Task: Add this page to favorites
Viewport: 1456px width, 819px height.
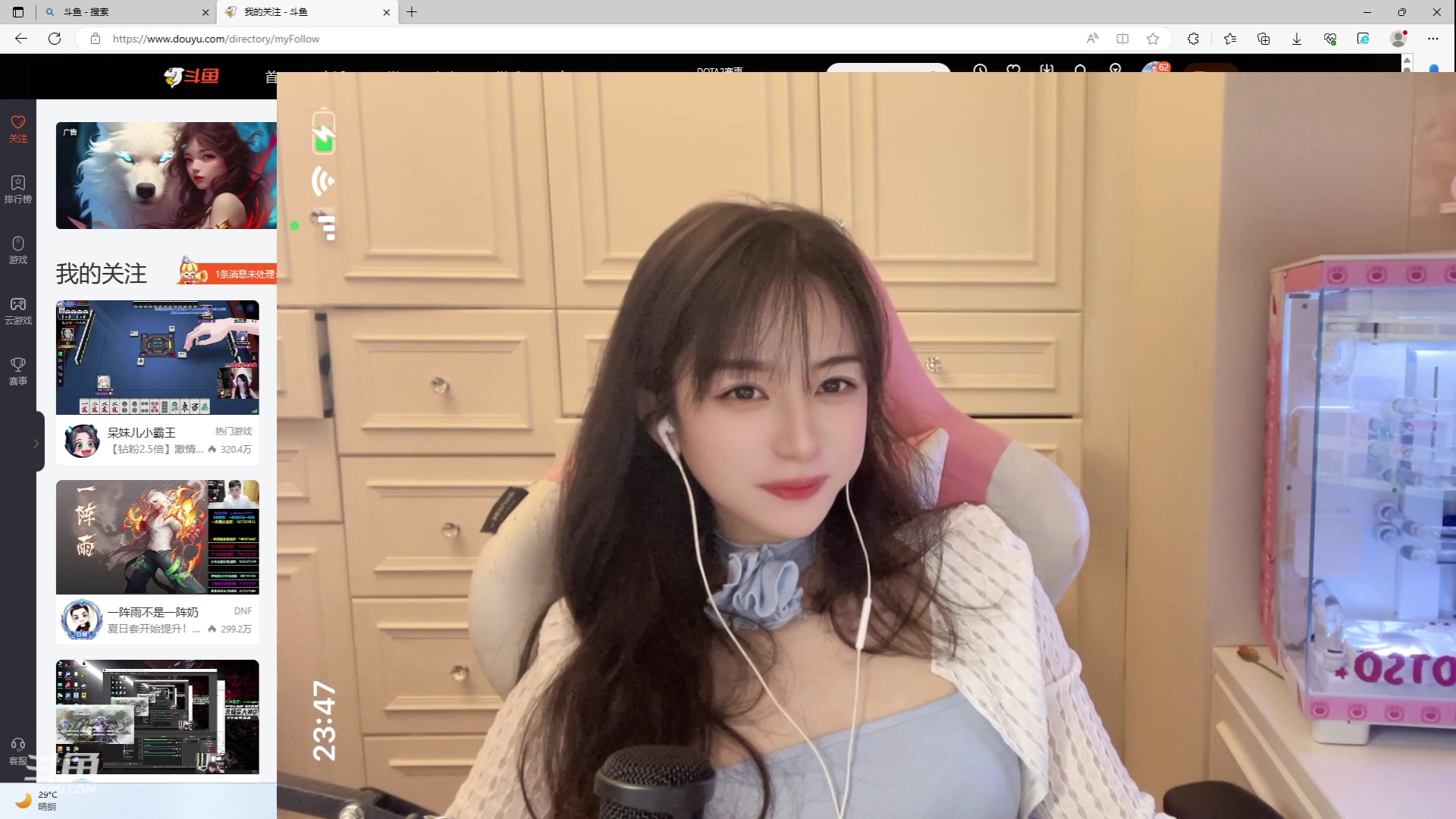Action: point(1153,39)
